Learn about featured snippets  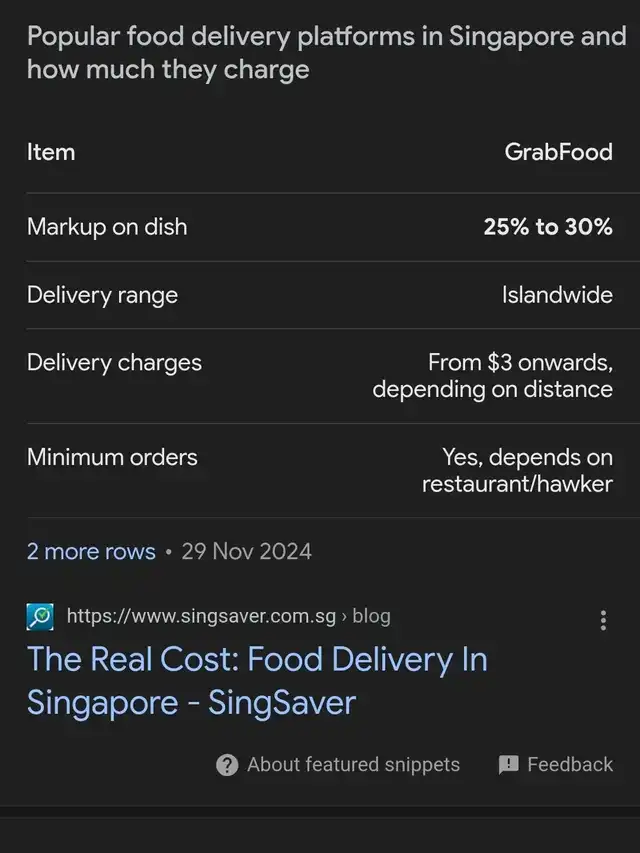338,765
